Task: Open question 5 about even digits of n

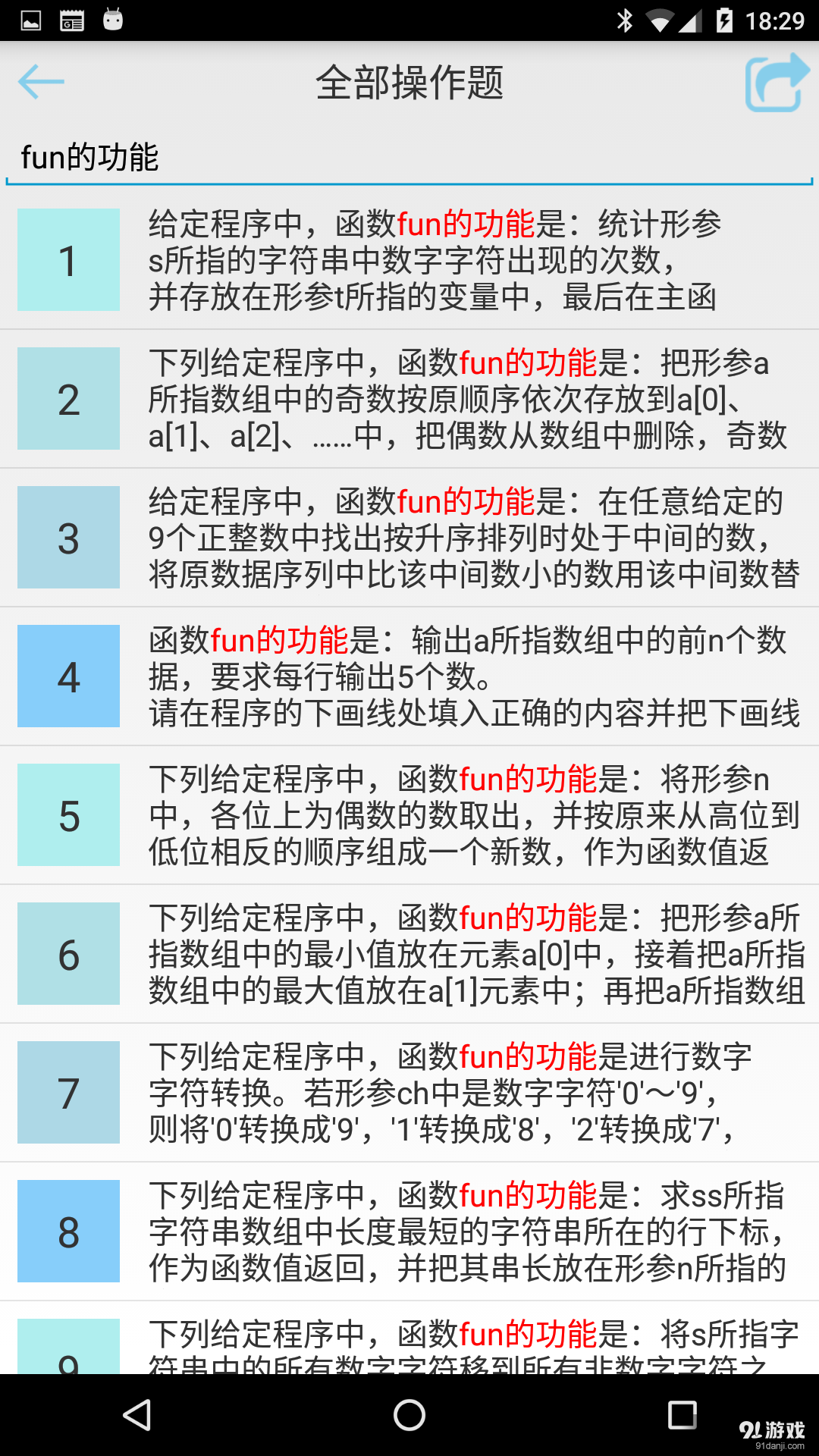Action: click(409, 815)
